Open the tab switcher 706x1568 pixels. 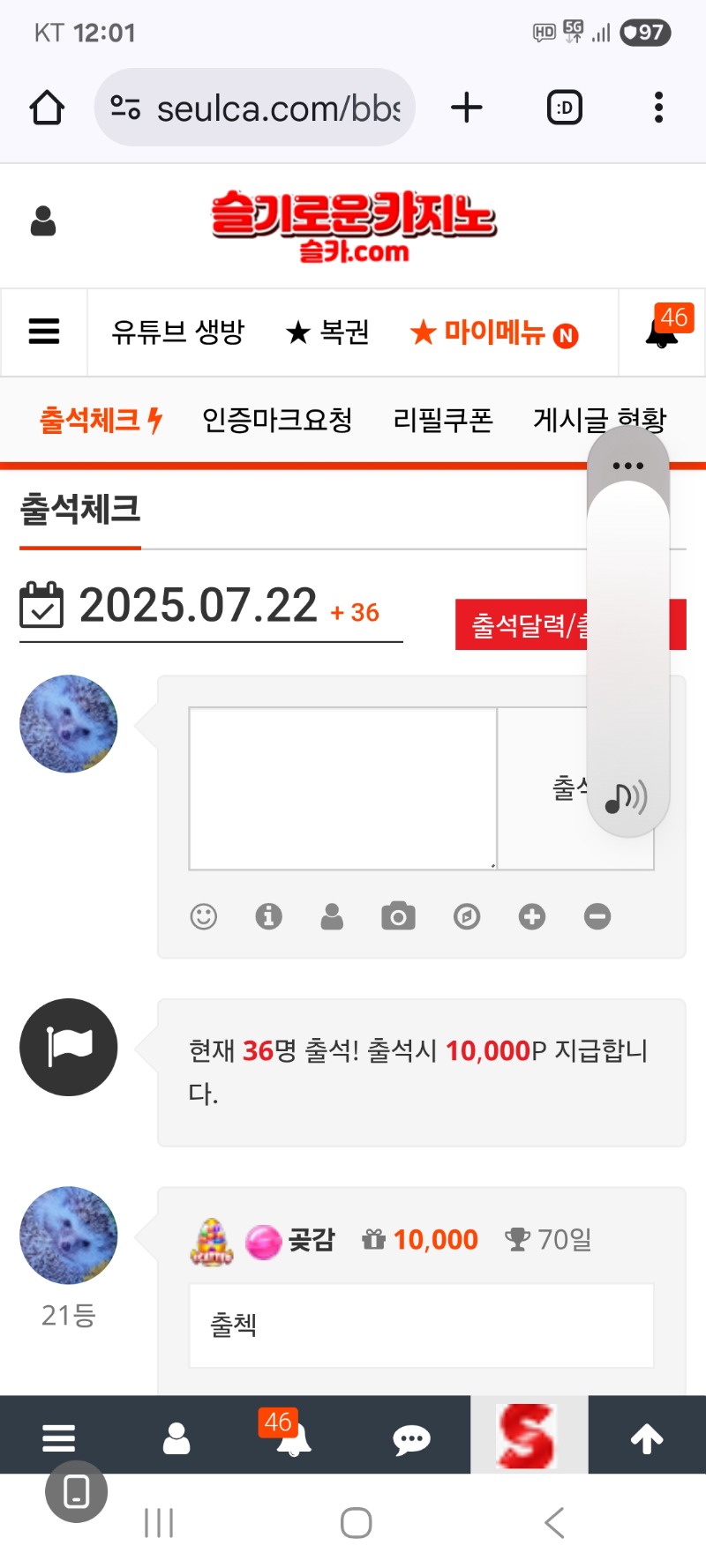(565, 108)
